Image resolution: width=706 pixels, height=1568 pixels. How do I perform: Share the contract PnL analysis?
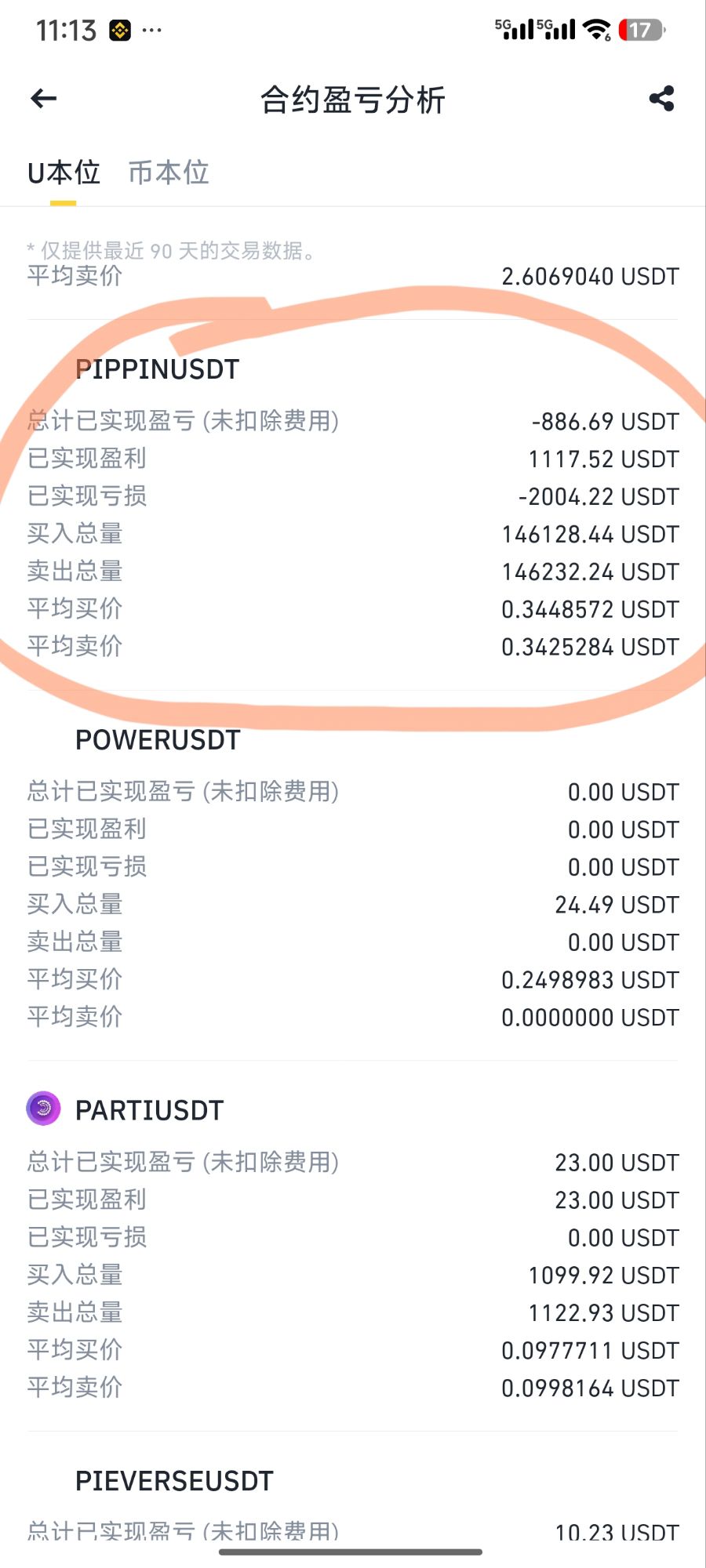point(661,99)
